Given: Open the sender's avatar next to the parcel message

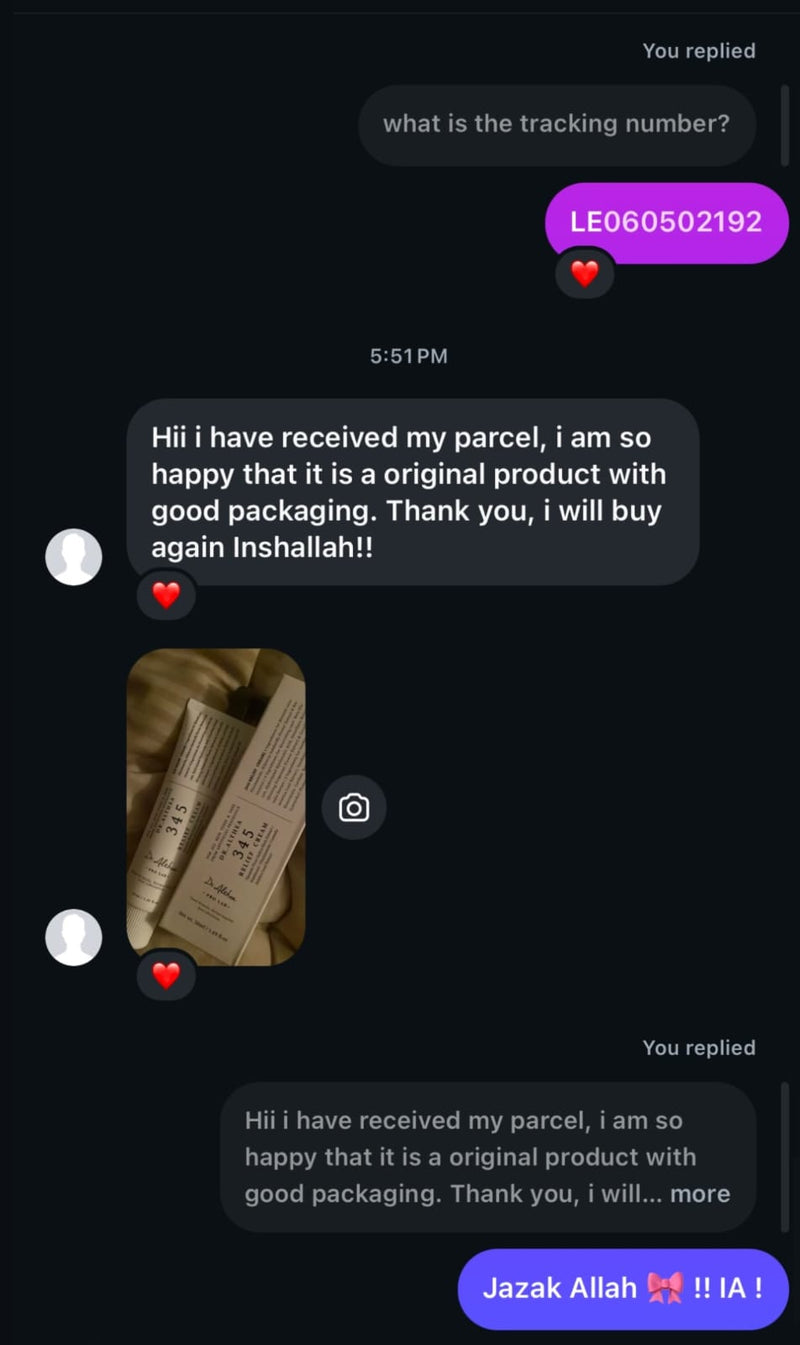Looking at the screenshot, I should coord(74,557).
